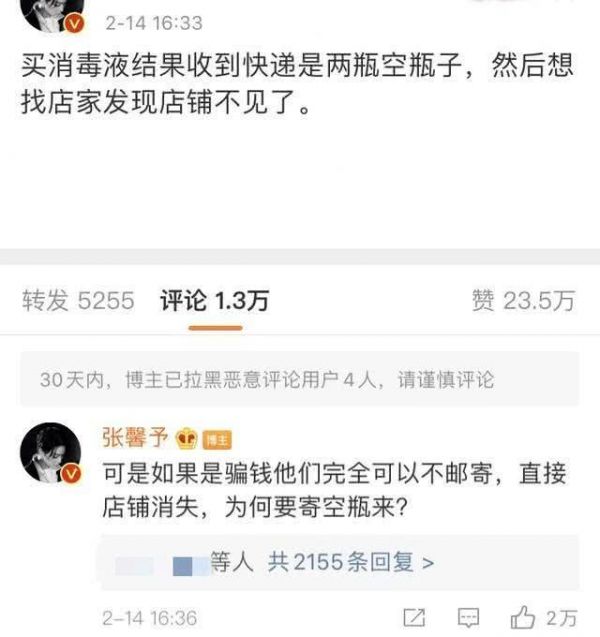Reply to 张馨予's comment
Viewport: 600px width, 637px height.
click(x=467, y=617)
